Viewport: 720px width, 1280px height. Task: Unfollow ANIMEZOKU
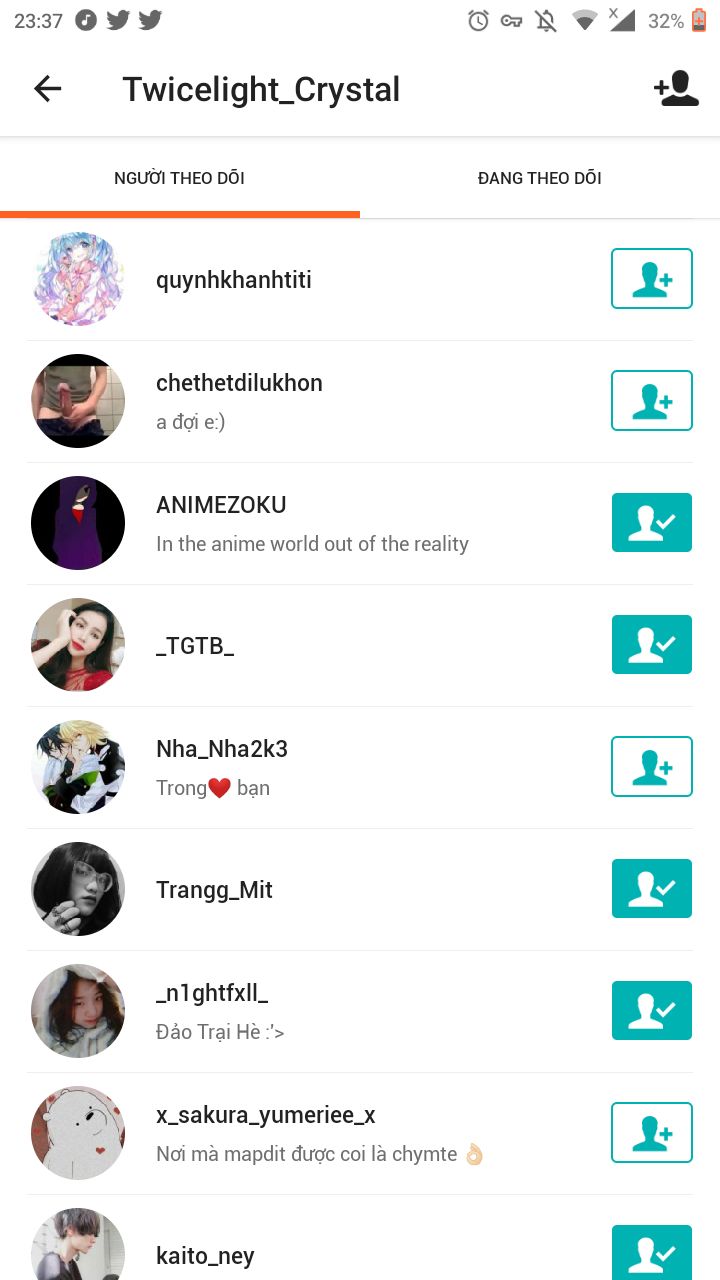click(x=652, y=523)
